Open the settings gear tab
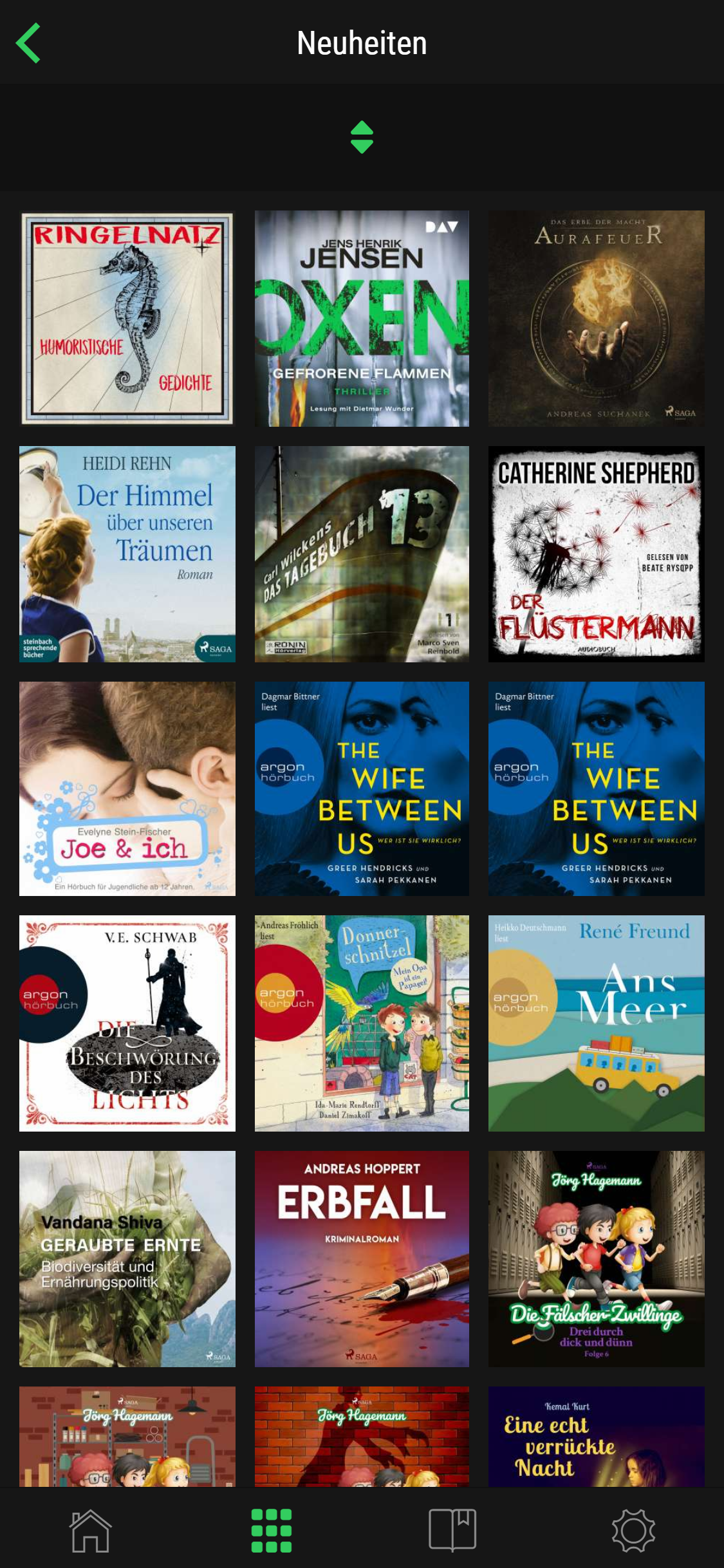Viewport: 724px width, 1568px height. [633, 1530]
